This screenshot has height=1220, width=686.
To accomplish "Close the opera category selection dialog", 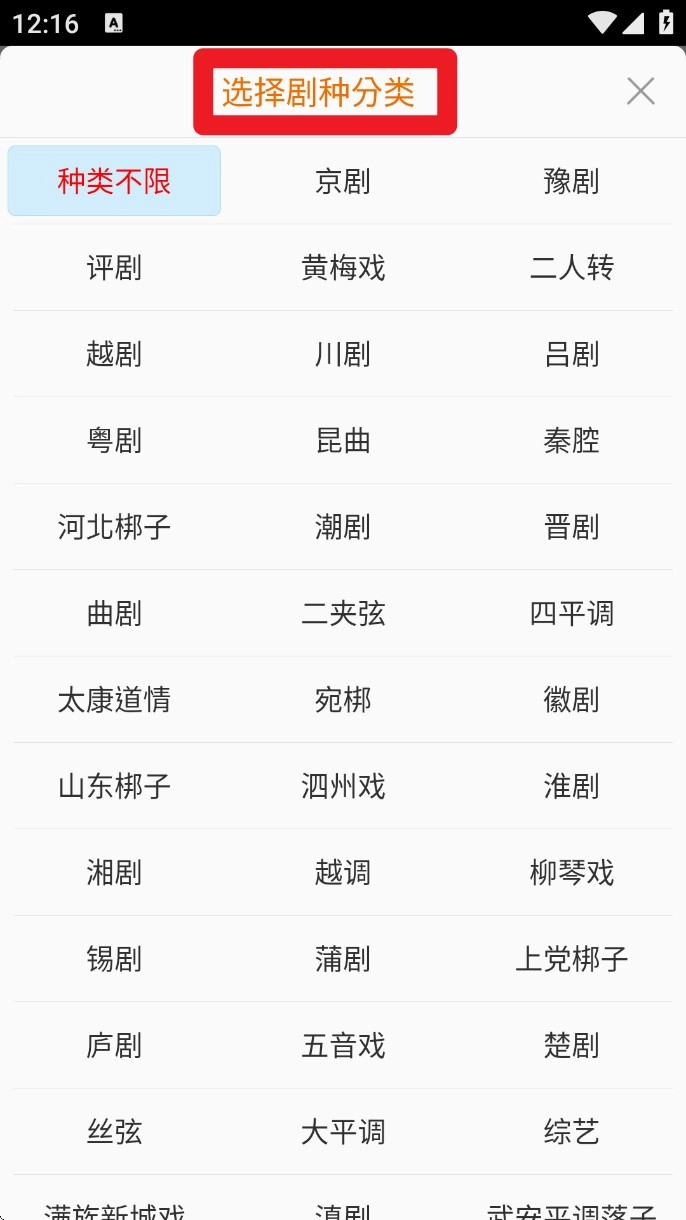I will click(x=640, y=91).
